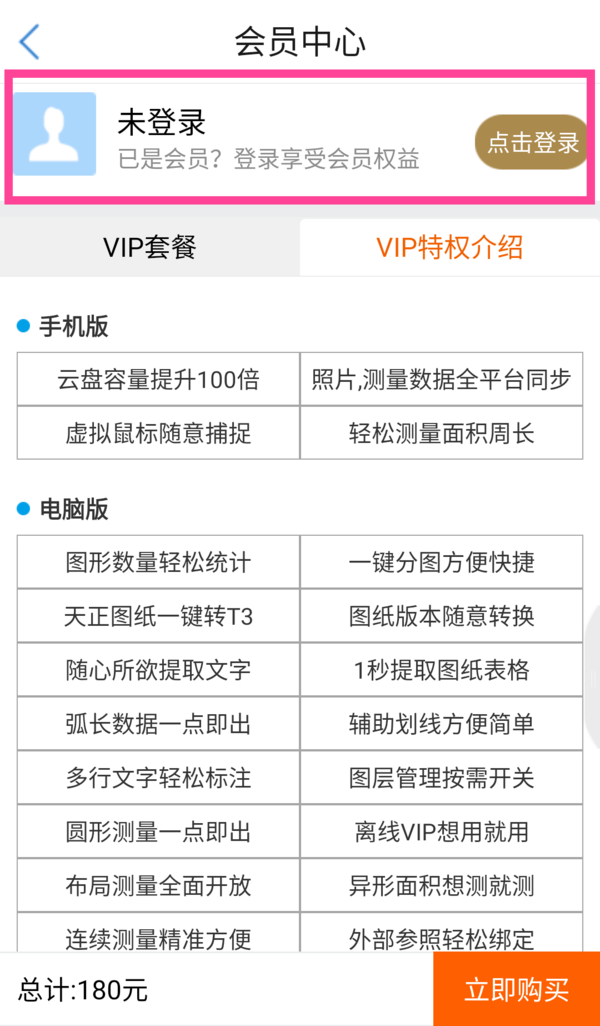Open the 未登录 profile avatar
This screenshot has height=1026, width=600.
point(55,135)
